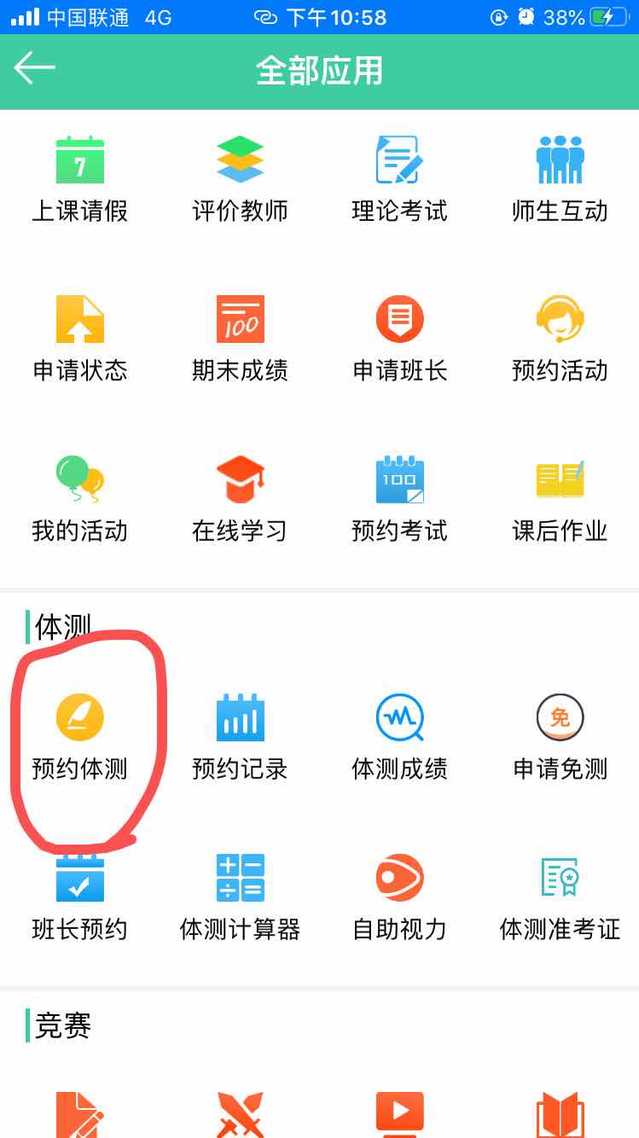View 预约记录 booking records
Image resolution: width=639 pixels, height=1138 pixels.
(240, 738)
